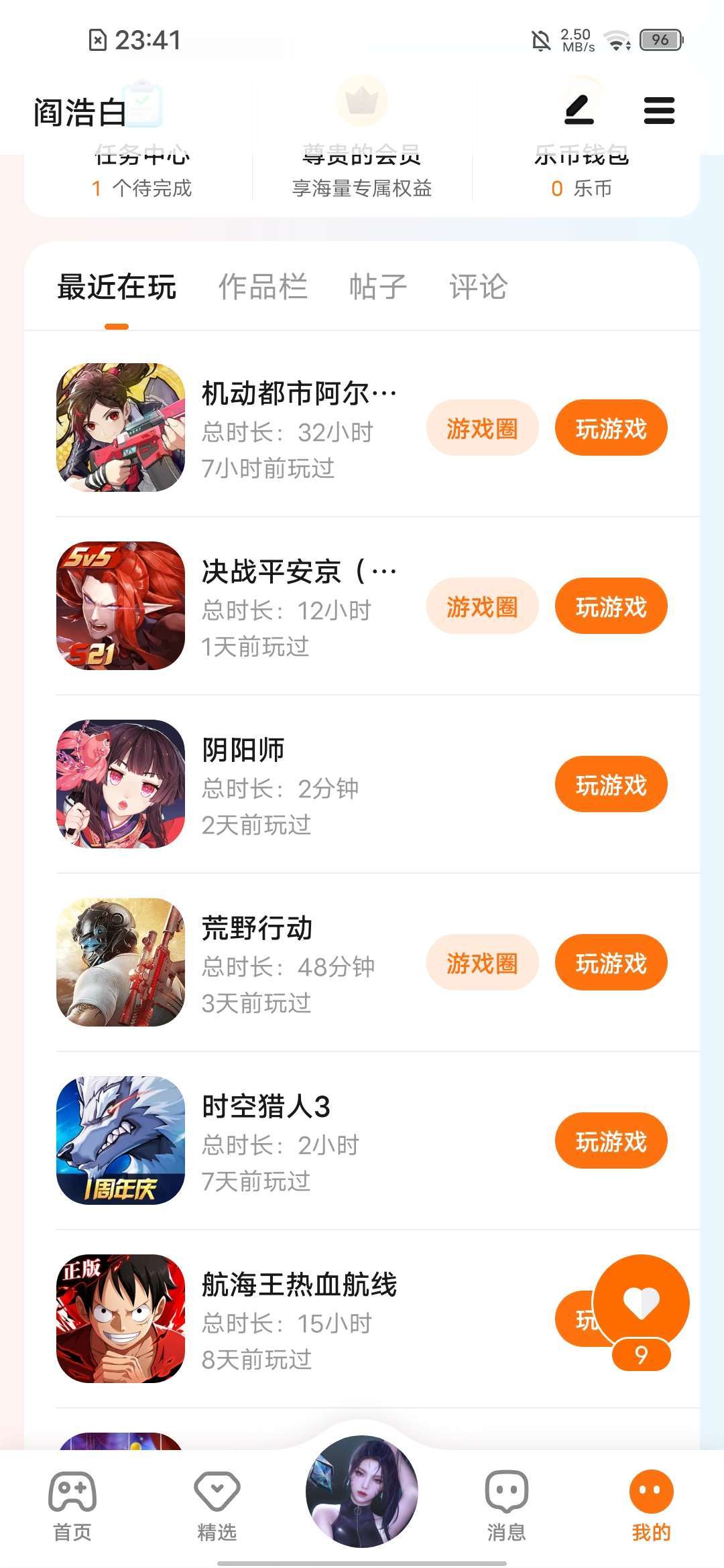Screen dimensions: 724x1568
Task: Launch 决战平安京 with 玩游戏
Action: (611, 606)
